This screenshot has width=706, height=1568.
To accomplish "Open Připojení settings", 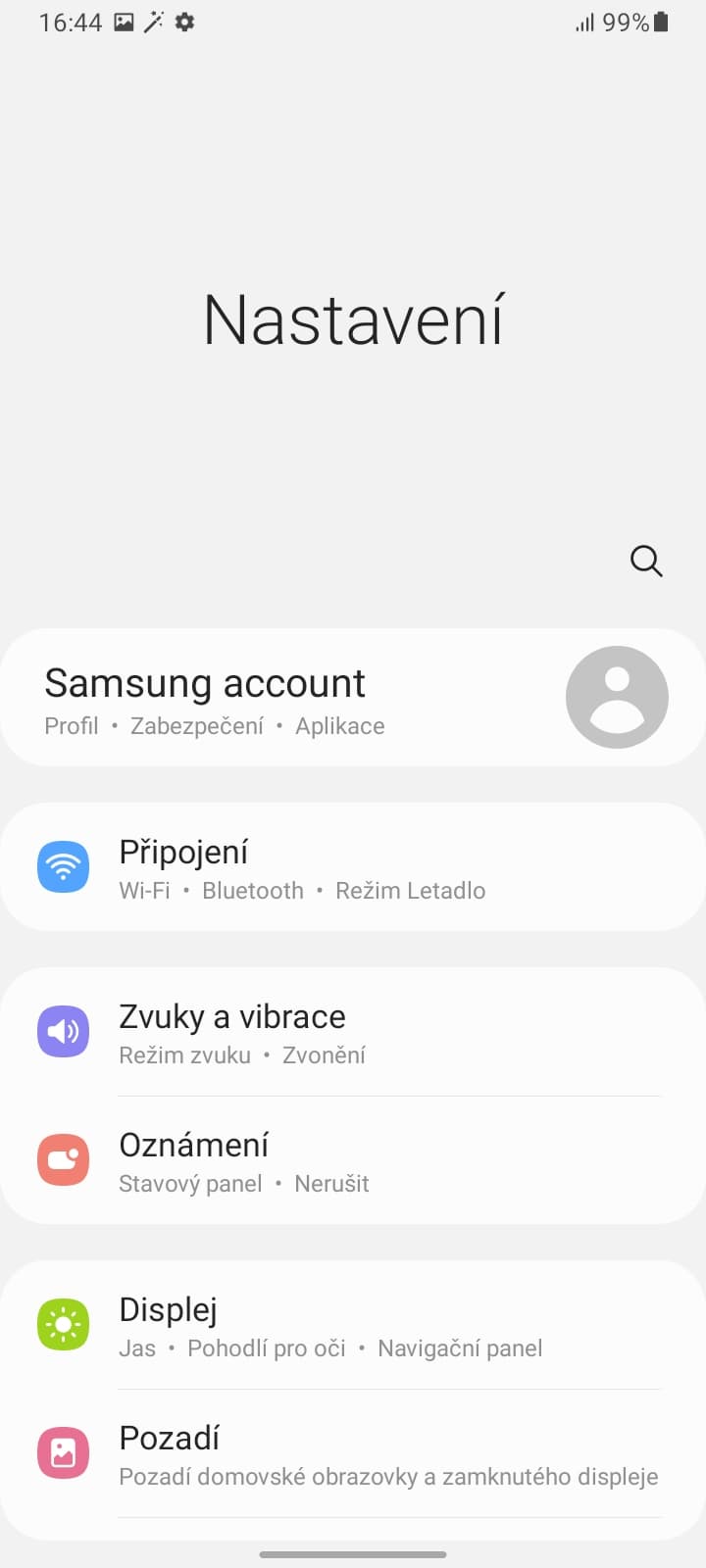I will pyautogui.click(x=353, y=868).
